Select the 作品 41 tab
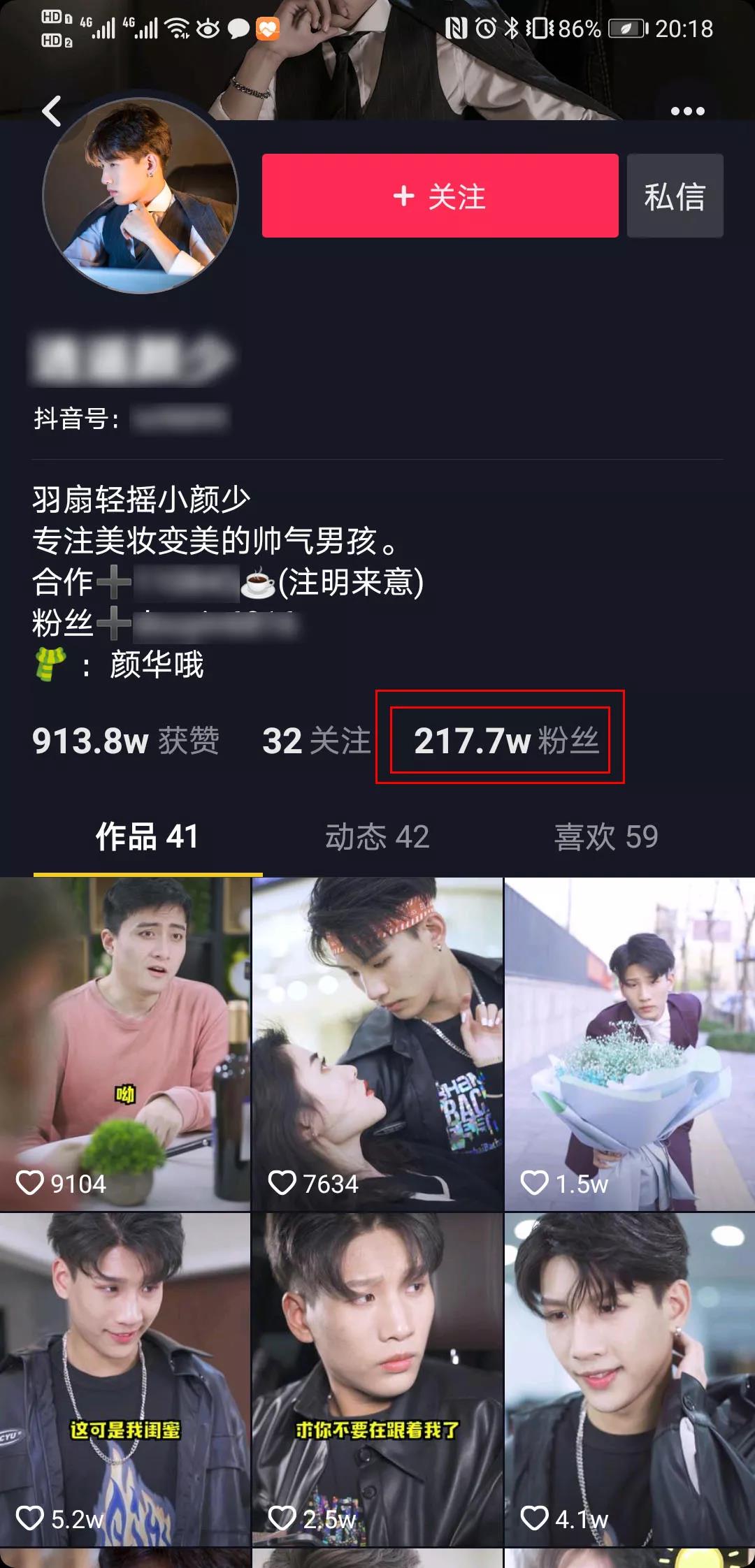Viewport: 755px width, 1568px height. (x=148, y=836)
